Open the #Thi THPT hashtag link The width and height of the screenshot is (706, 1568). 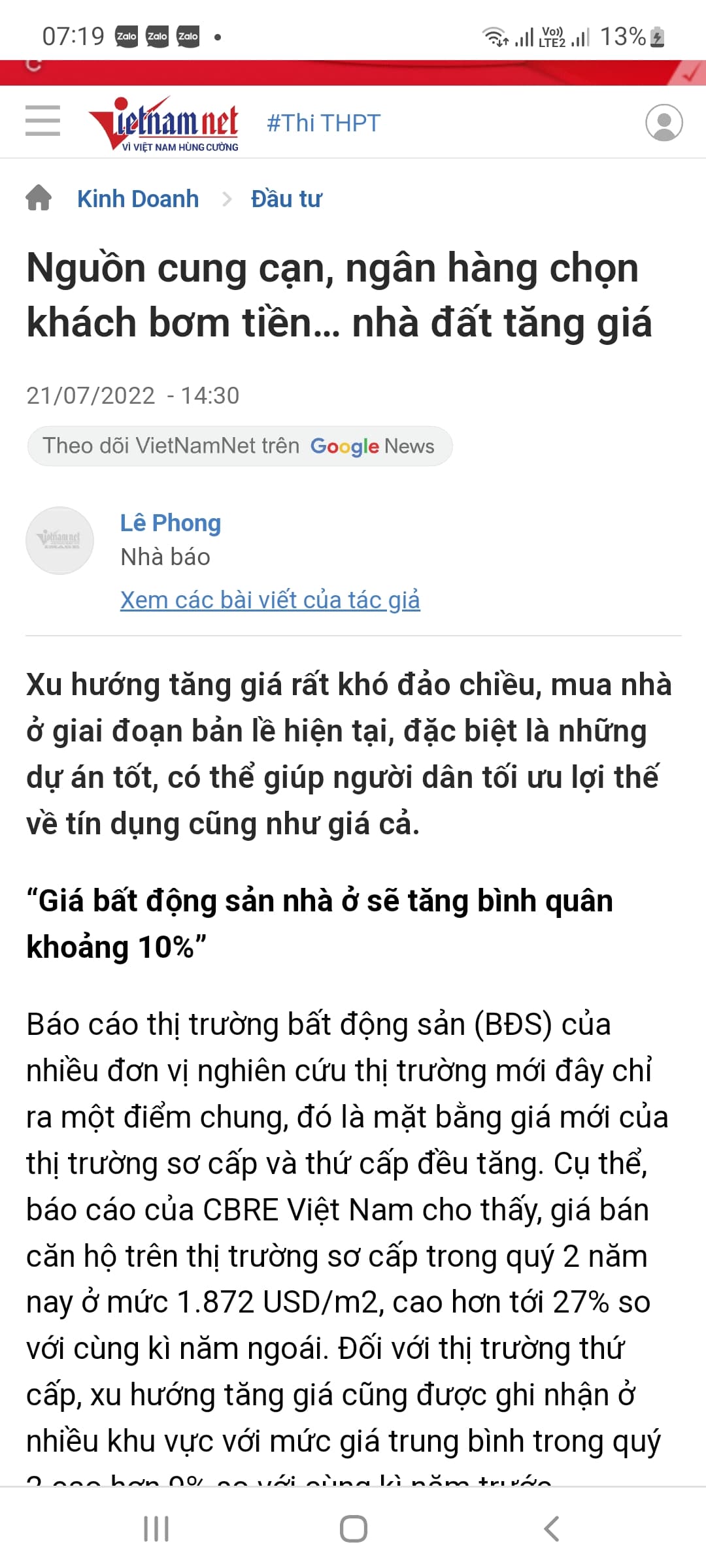tap(323, 123)
